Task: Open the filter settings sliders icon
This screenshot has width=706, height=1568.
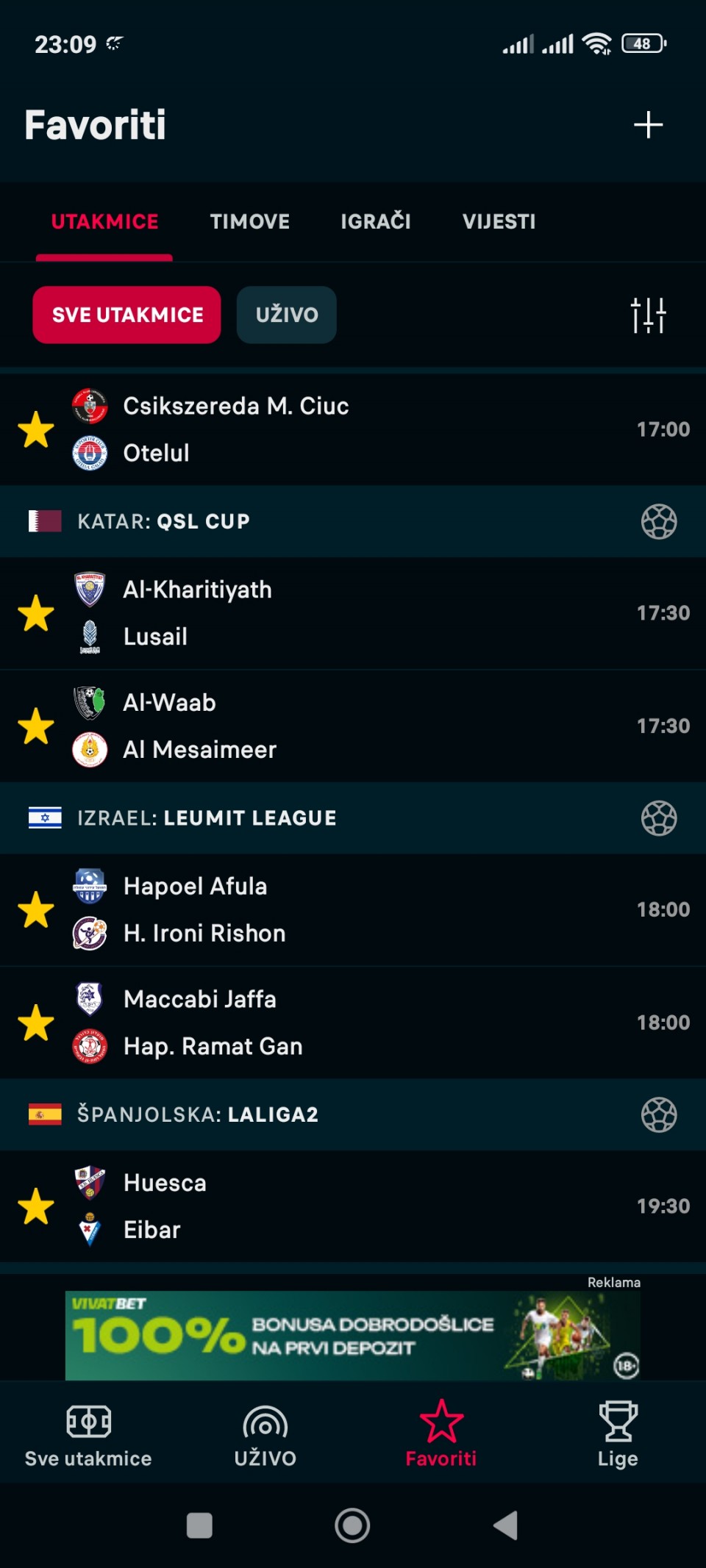Action: pos(648,315)
